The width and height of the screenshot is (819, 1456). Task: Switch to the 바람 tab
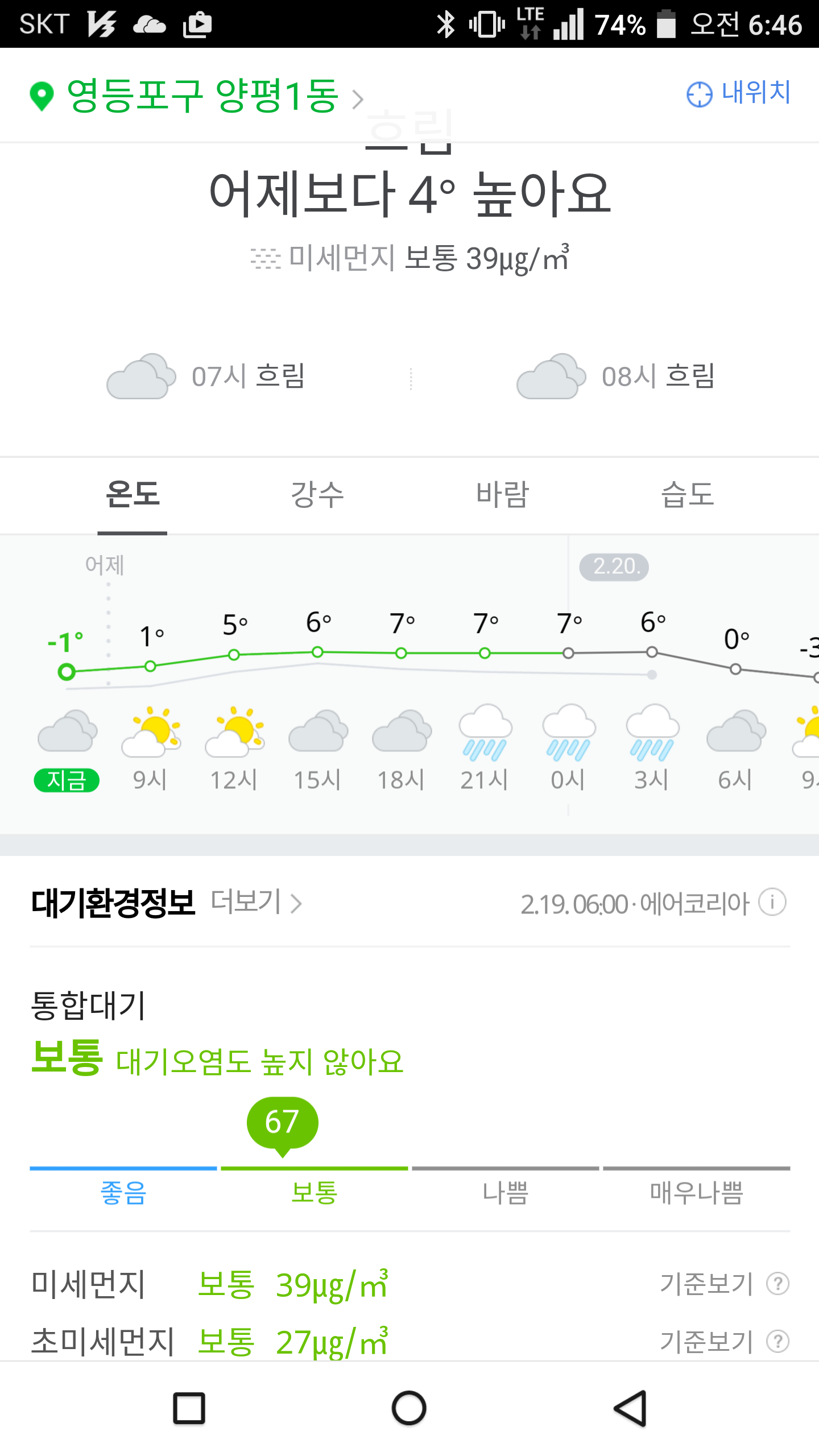[x=502, y=495]
